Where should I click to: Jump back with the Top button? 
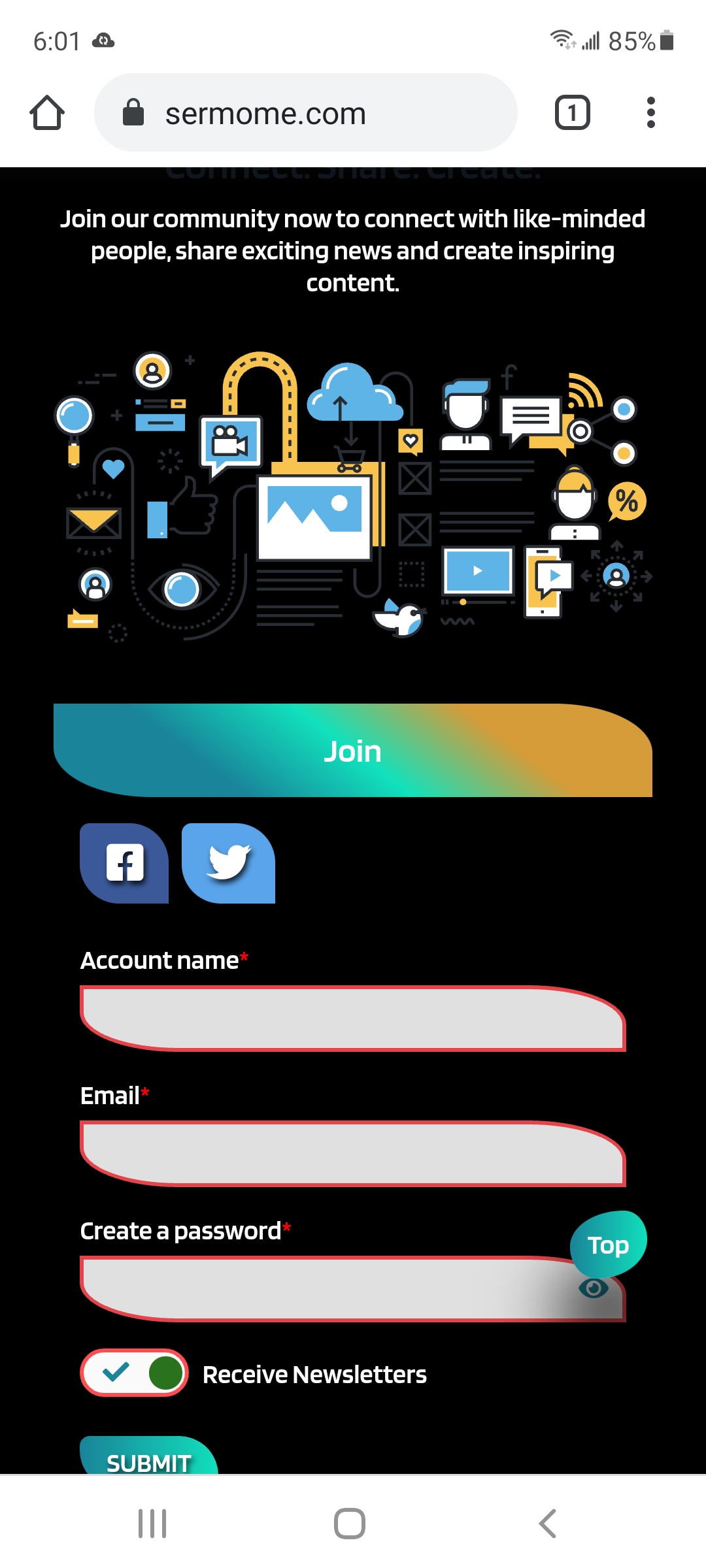[x=609, y=1245]
